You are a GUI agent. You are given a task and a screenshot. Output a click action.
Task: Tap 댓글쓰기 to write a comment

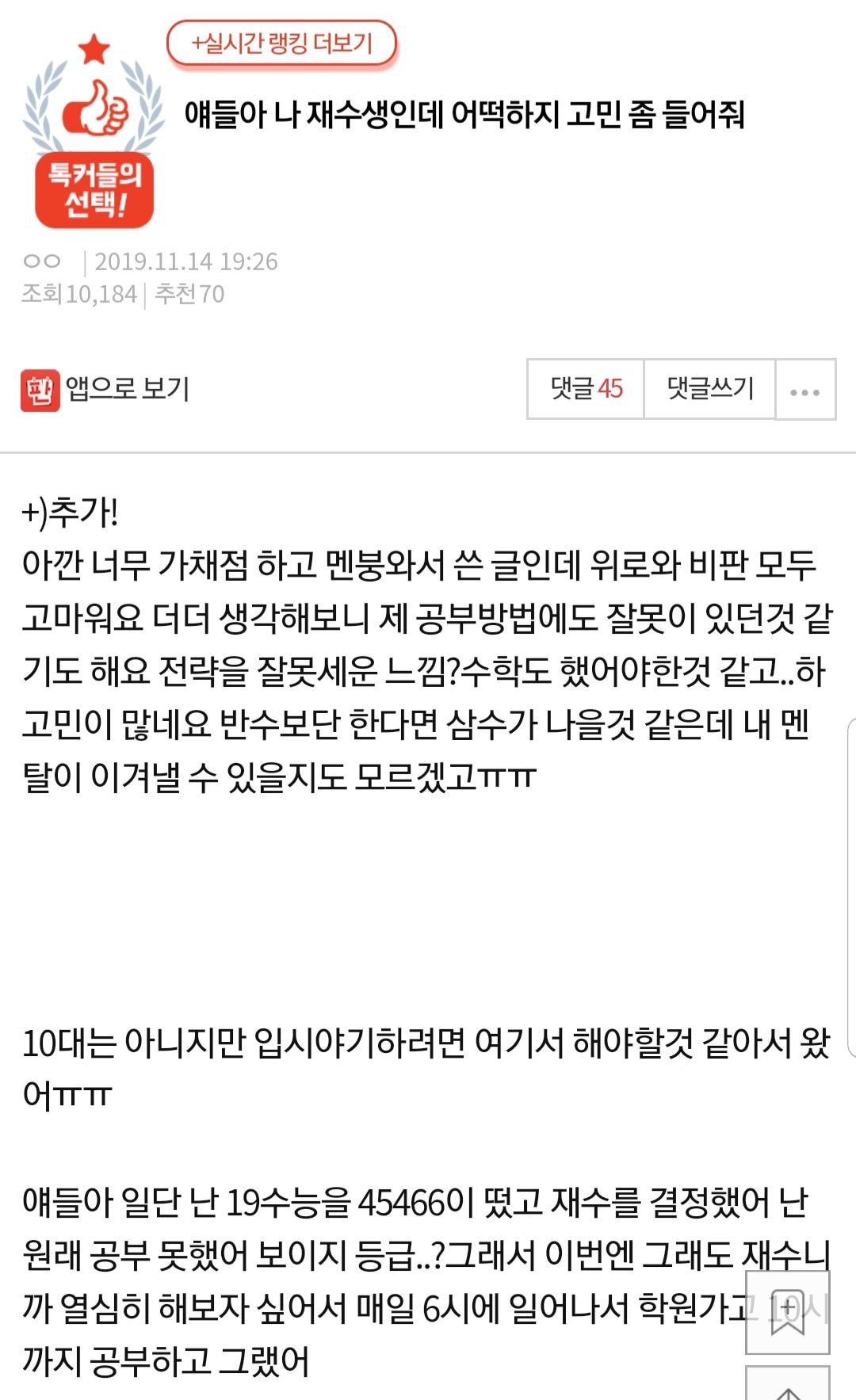pyautogui.click(x=709, y=389)
